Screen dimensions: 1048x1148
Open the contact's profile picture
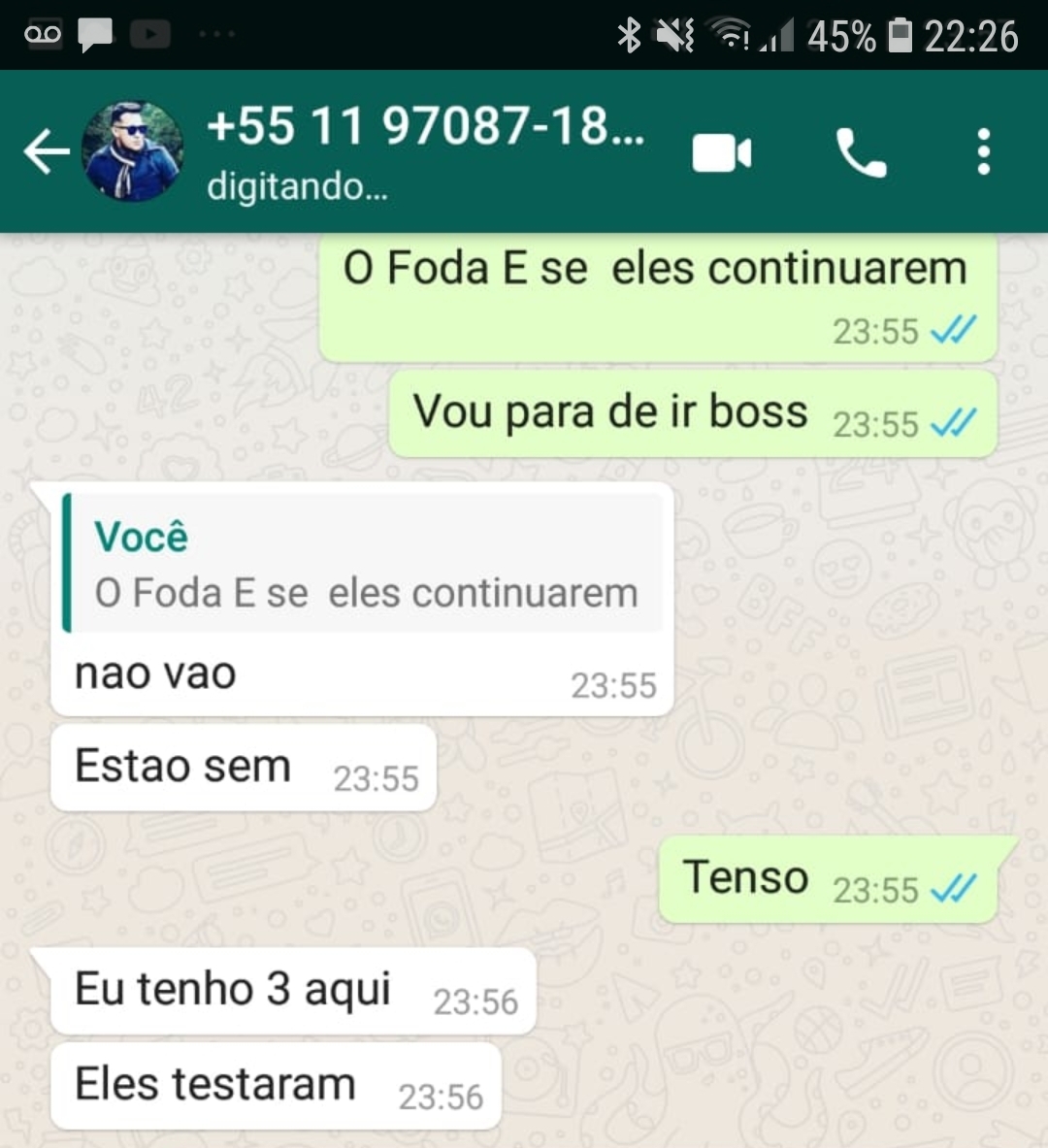133,152
